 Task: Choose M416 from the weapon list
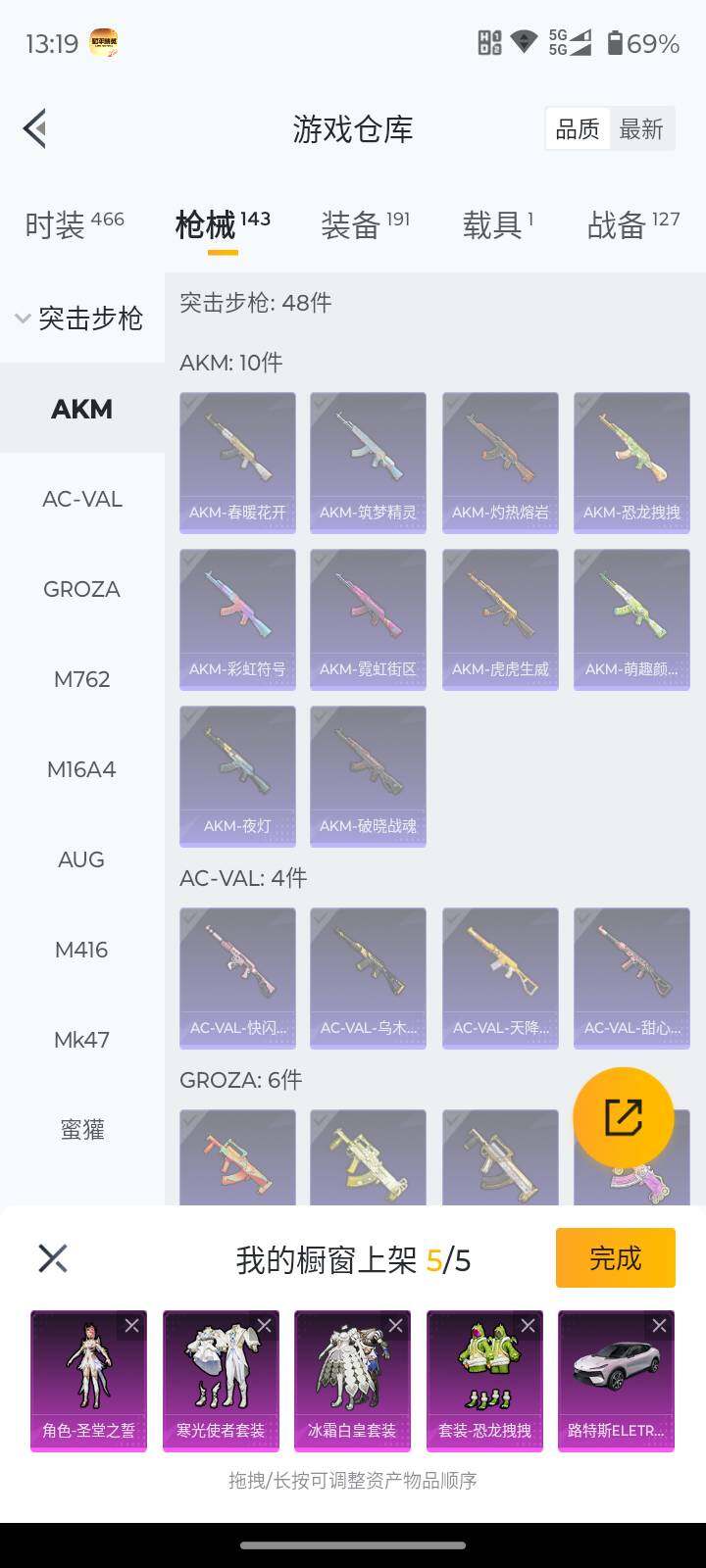point(82,950)
